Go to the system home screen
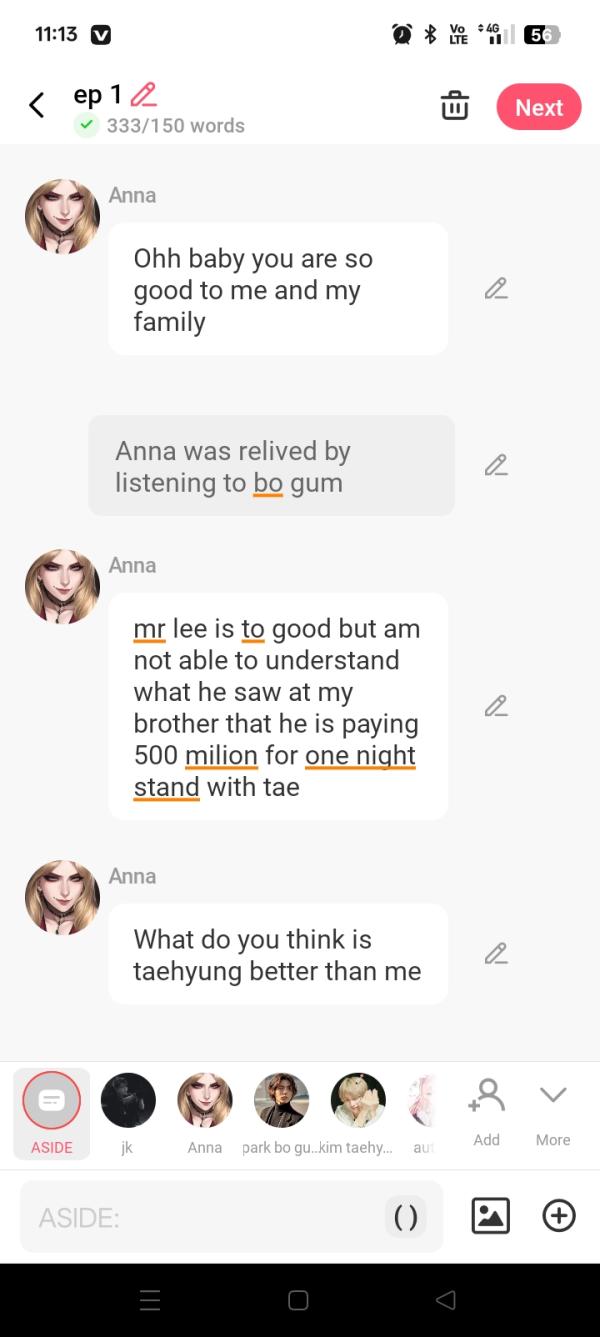 coord(298,1300)
